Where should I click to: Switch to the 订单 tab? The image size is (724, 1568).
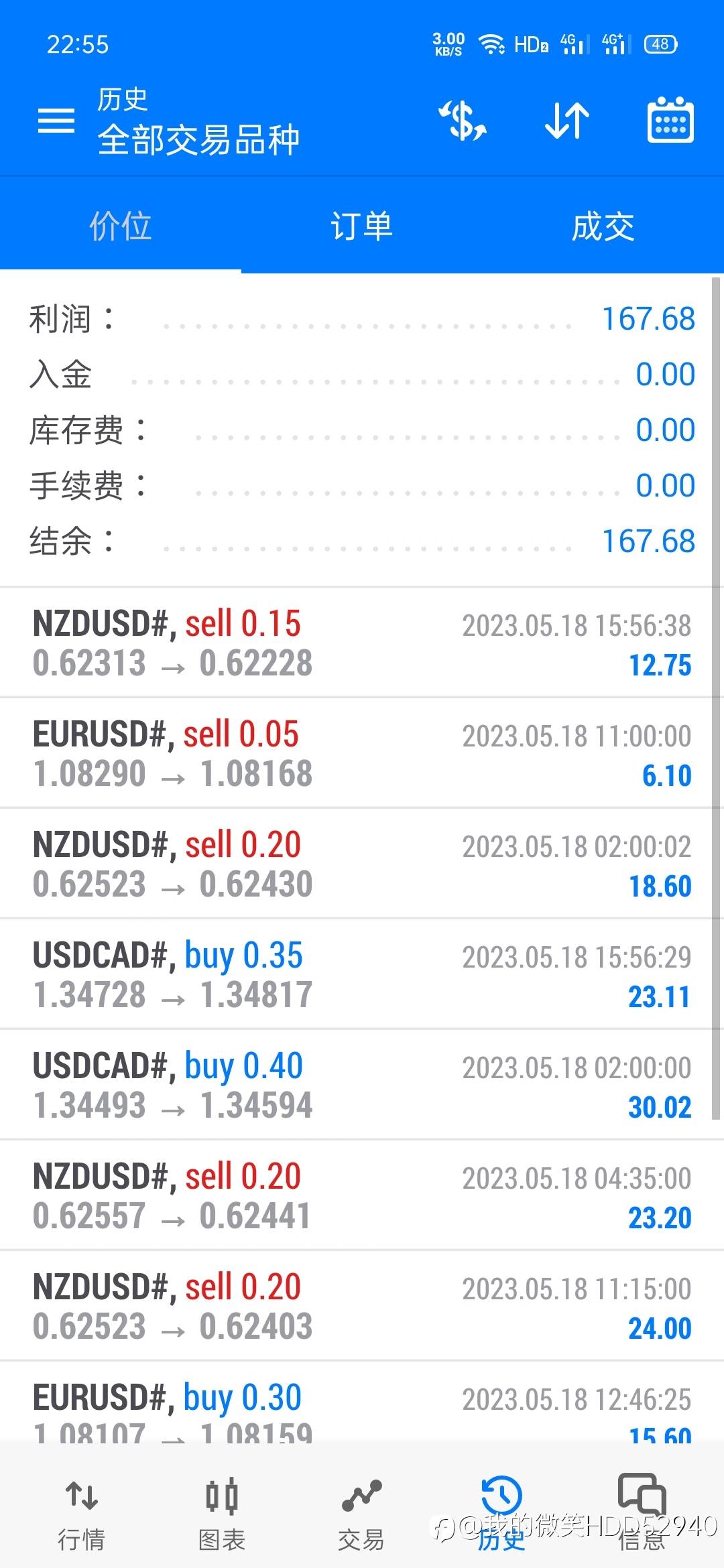click(361, 226)
